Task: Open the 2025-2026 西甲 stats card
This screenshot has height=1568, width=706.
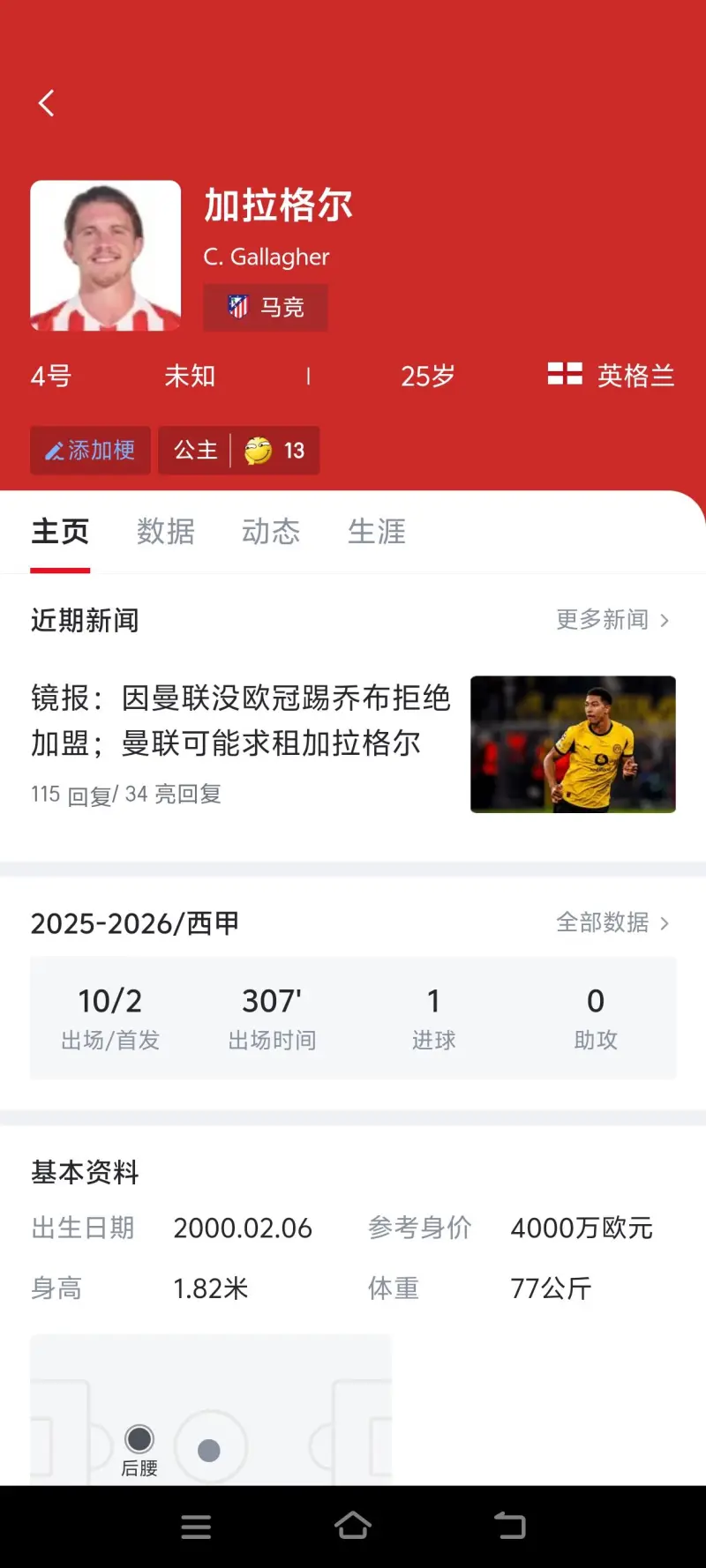Action: 353,1018
